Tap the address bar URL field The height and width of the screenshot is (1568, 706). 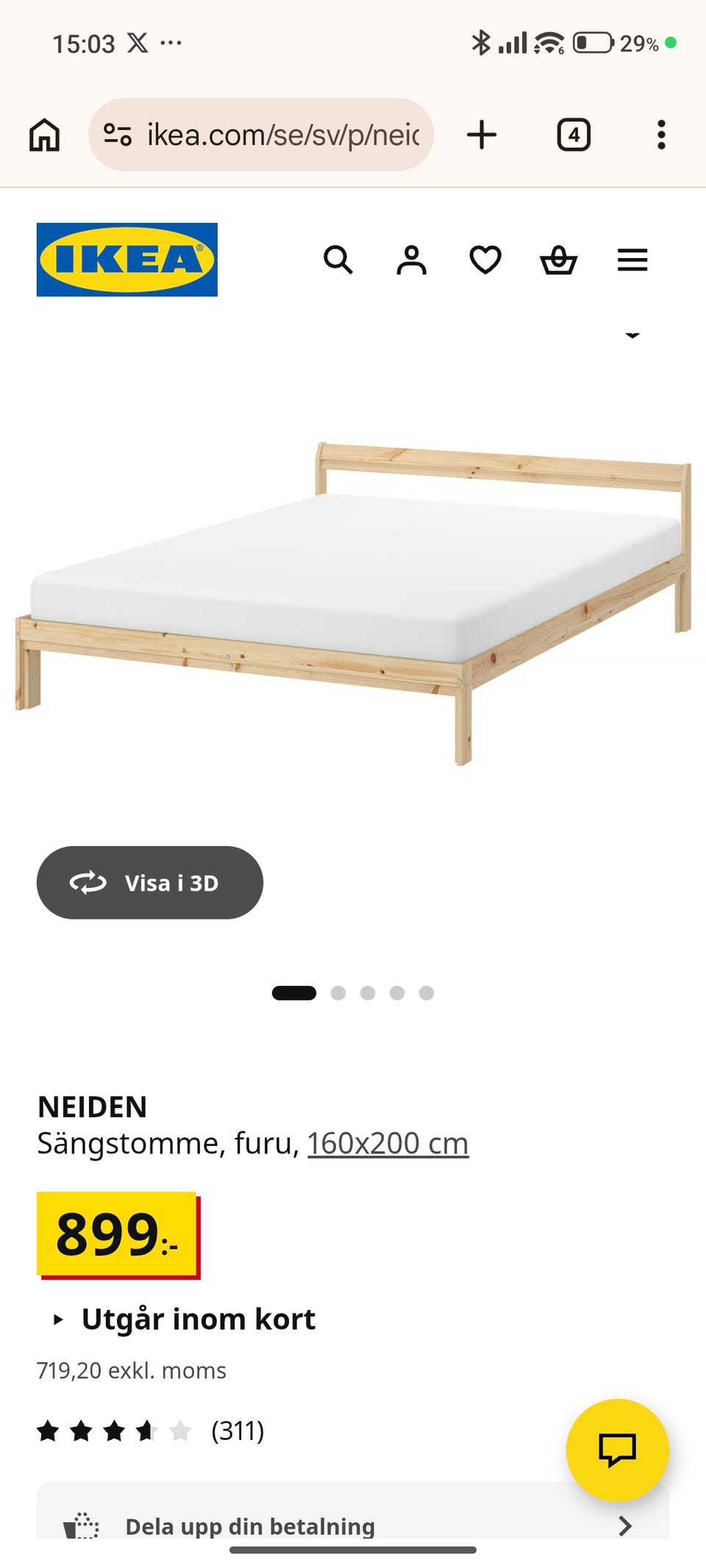click(279, 135)
